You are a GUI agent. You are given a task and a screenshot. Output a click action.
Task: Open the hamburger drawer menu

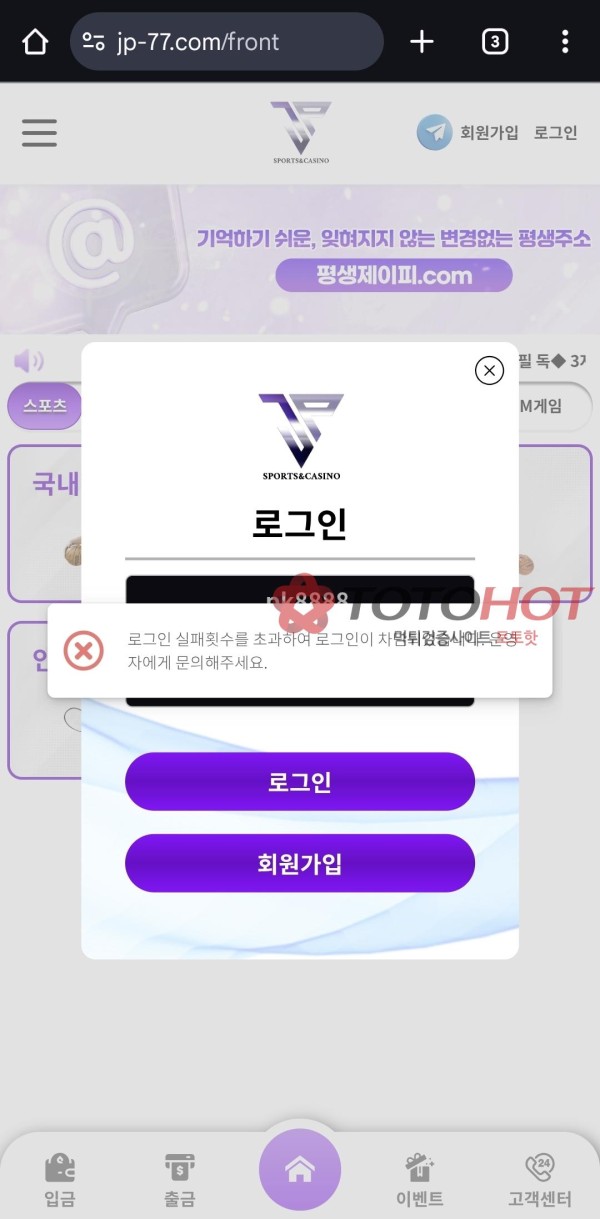(39, 133)
